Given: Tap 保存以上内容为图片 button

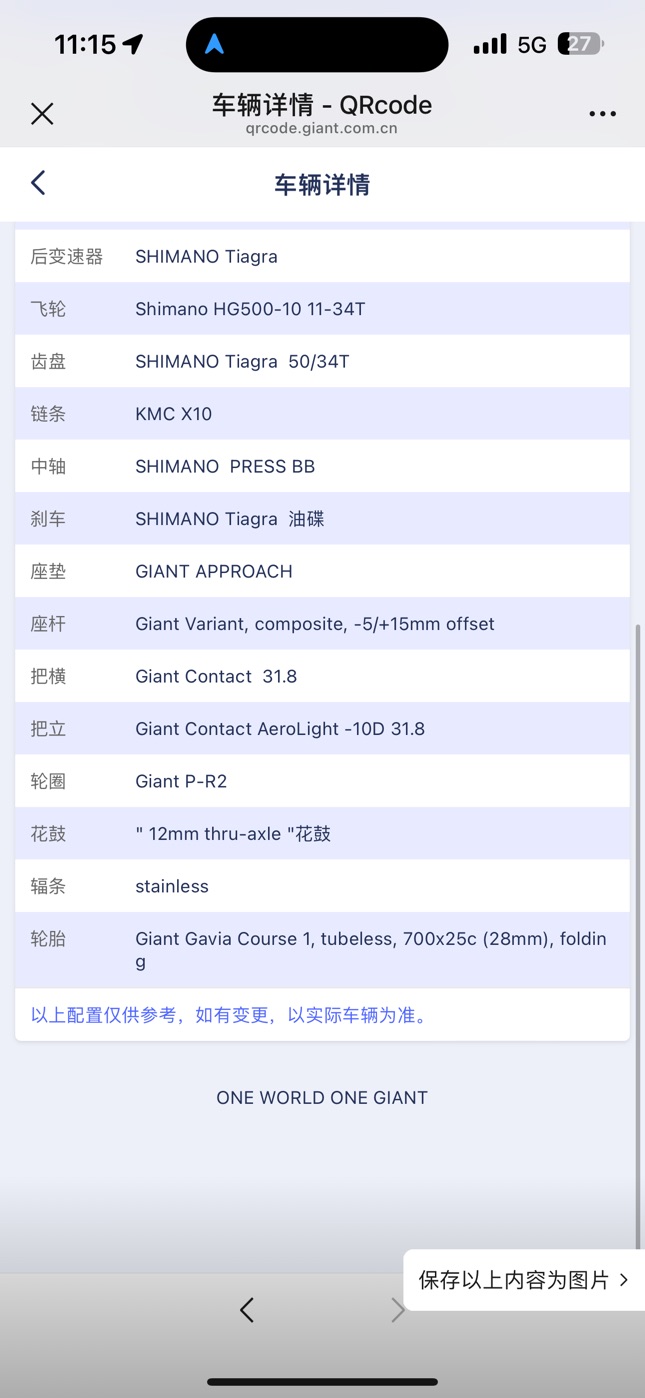Looking at the screenshot, I should pos(524,1280).
